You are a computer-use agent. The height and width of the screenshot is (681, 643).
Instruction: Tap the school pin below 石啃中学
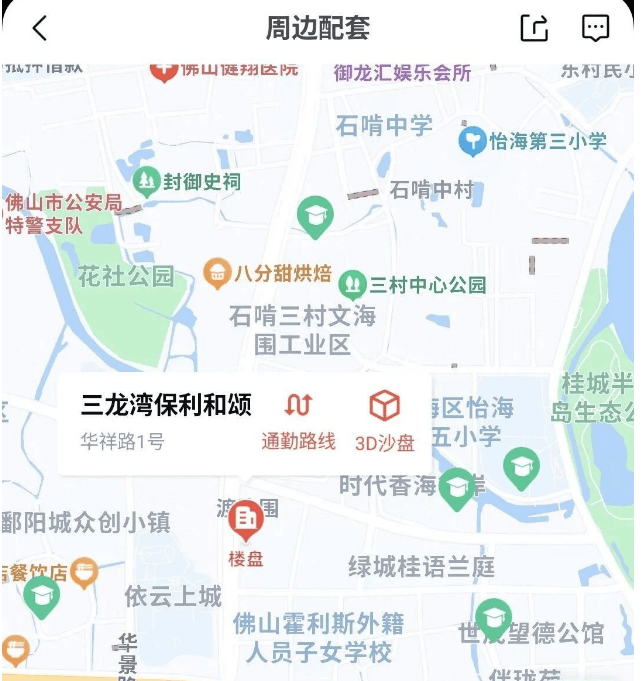coord(316,215)
